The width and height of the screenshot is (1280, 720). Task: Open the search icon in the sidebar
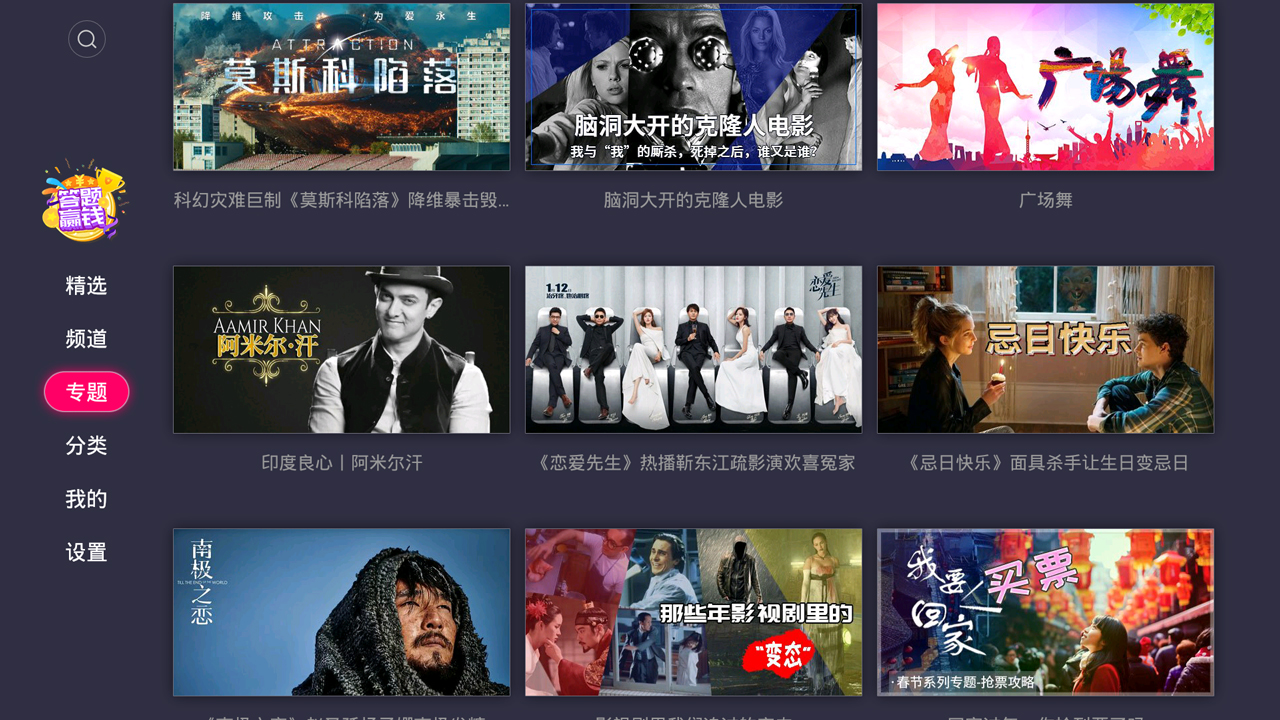87,39
